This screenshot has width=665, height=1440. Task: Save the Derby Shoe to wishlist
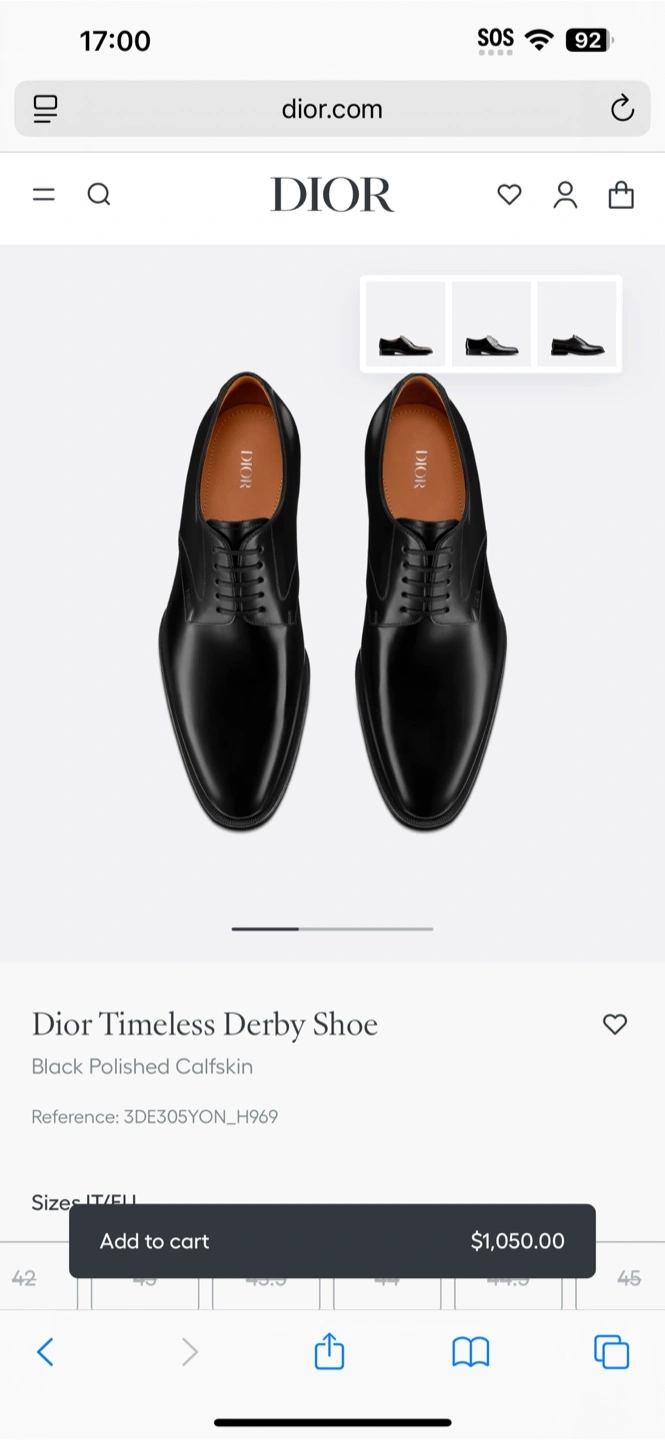(x=615, y=1023)
